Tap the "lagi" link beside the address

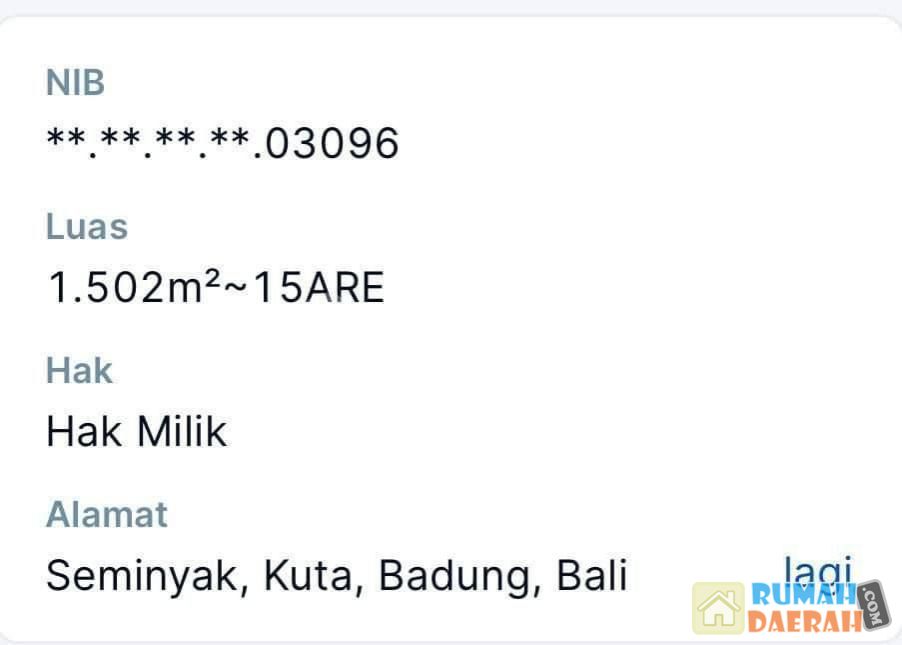(x=817, y=570)
